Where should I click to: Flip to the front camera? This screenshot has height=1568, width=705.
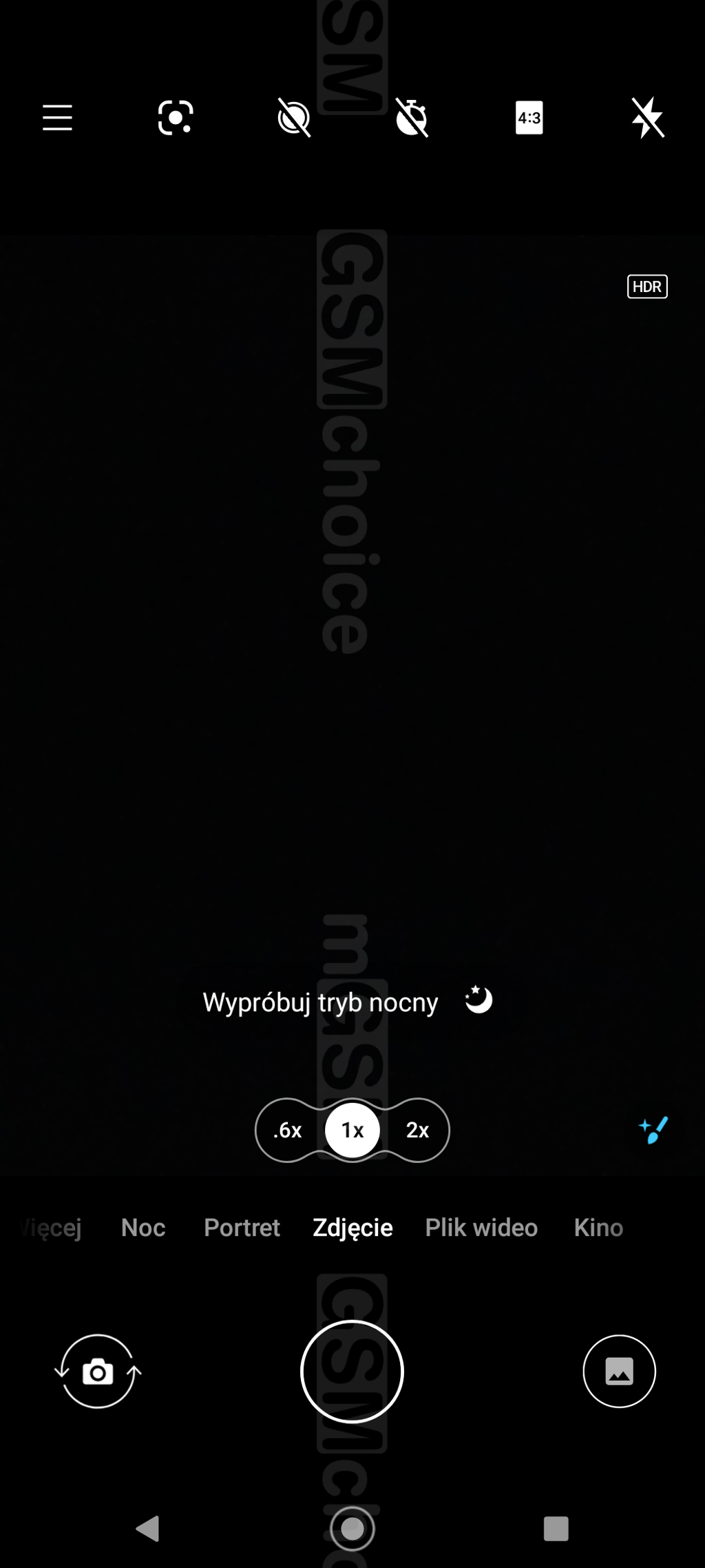click(x=98, y=1372)
